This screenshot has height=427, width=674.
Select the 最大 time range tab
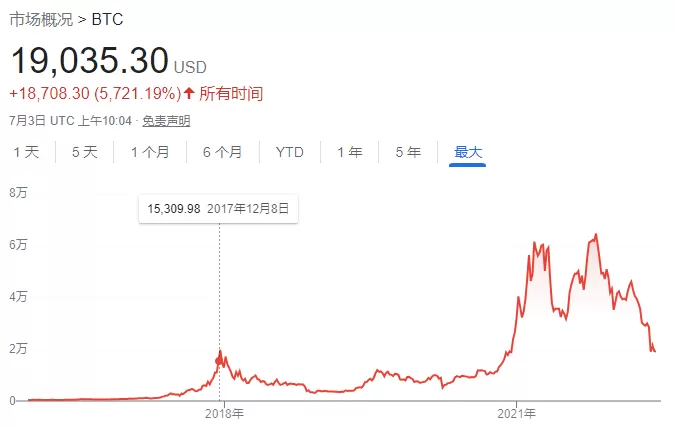pyautogui.click(x=468, y=152)
